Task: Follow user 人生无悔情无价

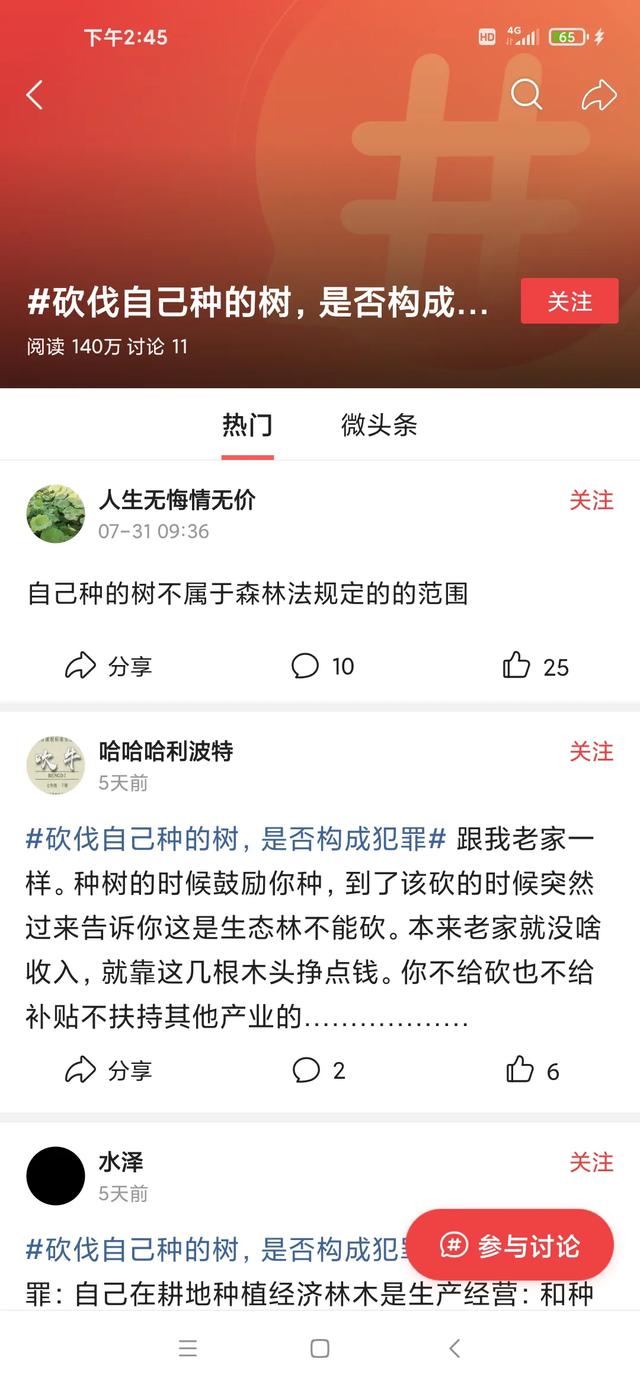Action: point(592,500)
